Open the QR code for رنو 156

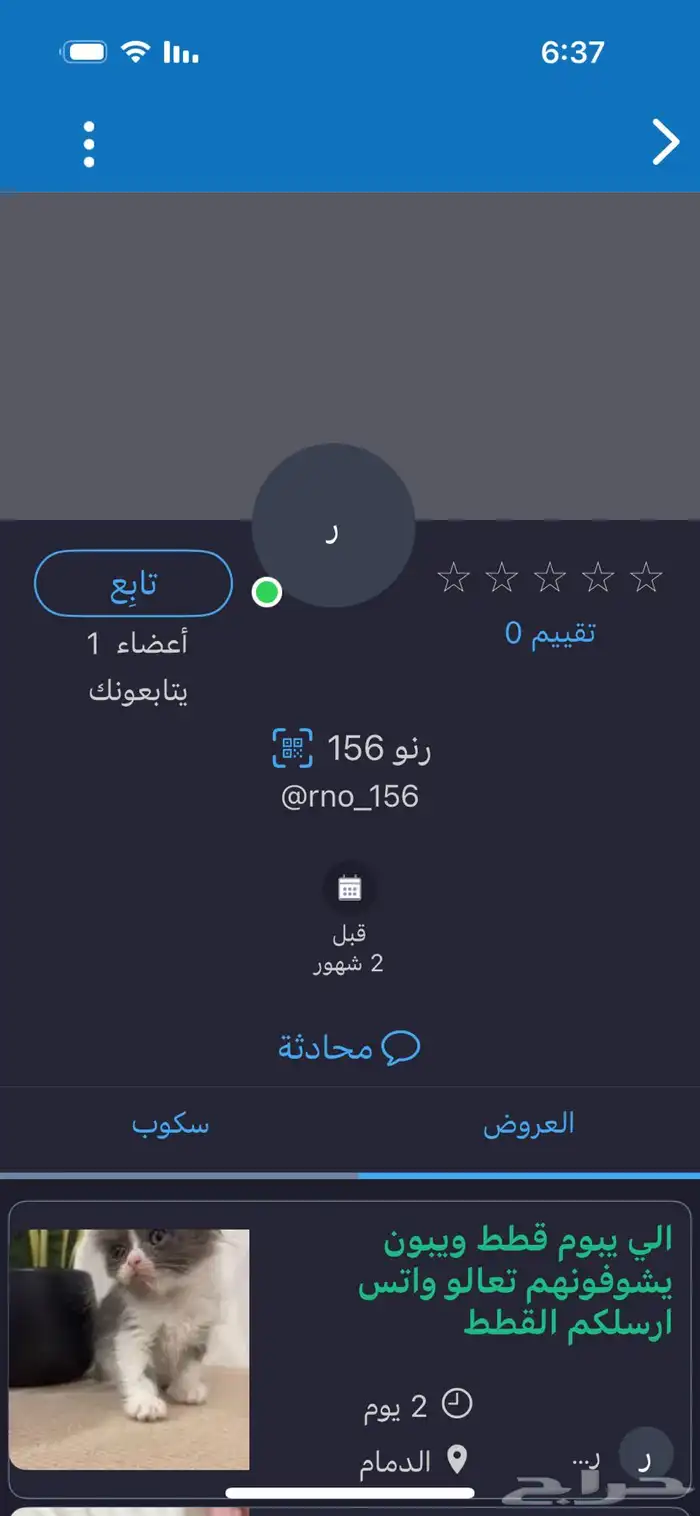pos(292,748)
